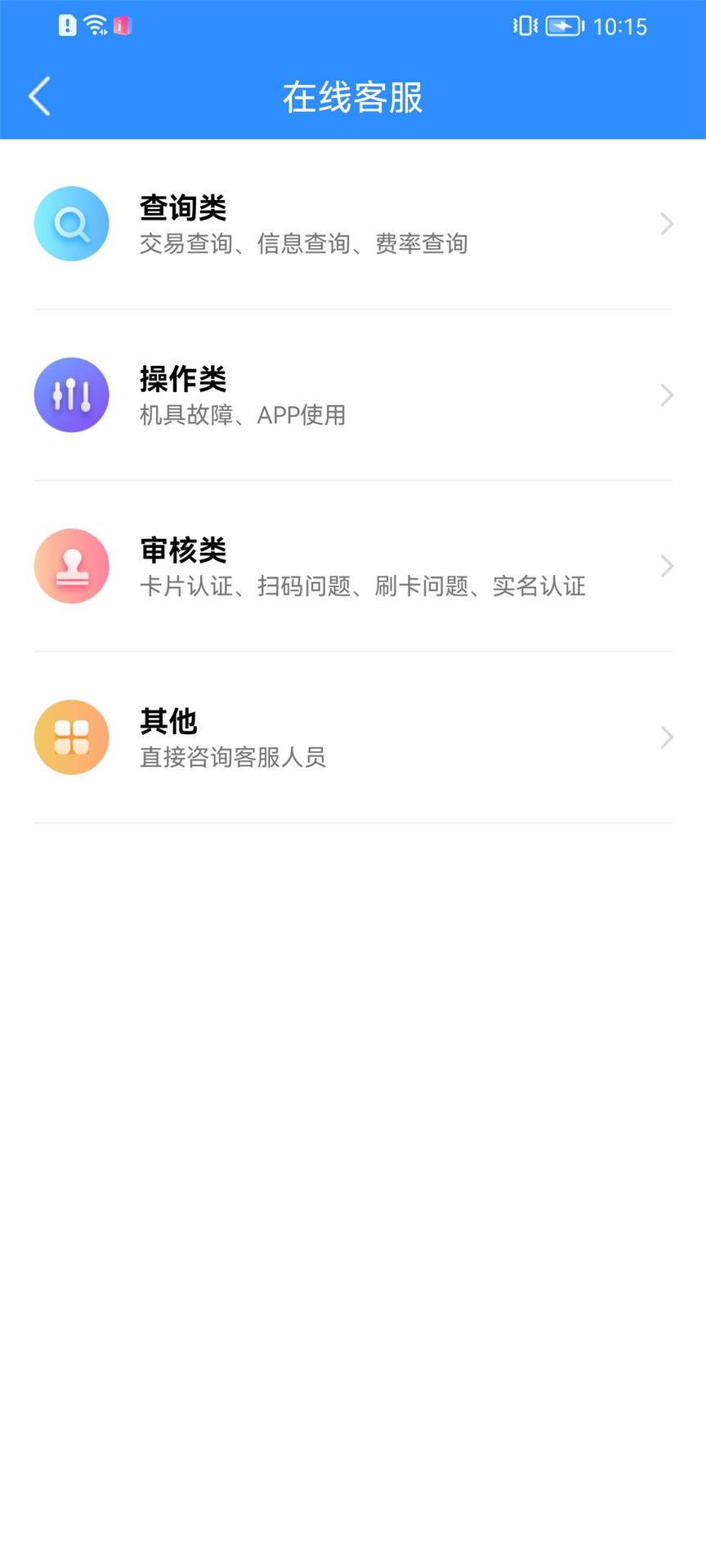Click the stamp icon for 审核类
Viewport: 706px width, 1568px height.
point(72,566)
